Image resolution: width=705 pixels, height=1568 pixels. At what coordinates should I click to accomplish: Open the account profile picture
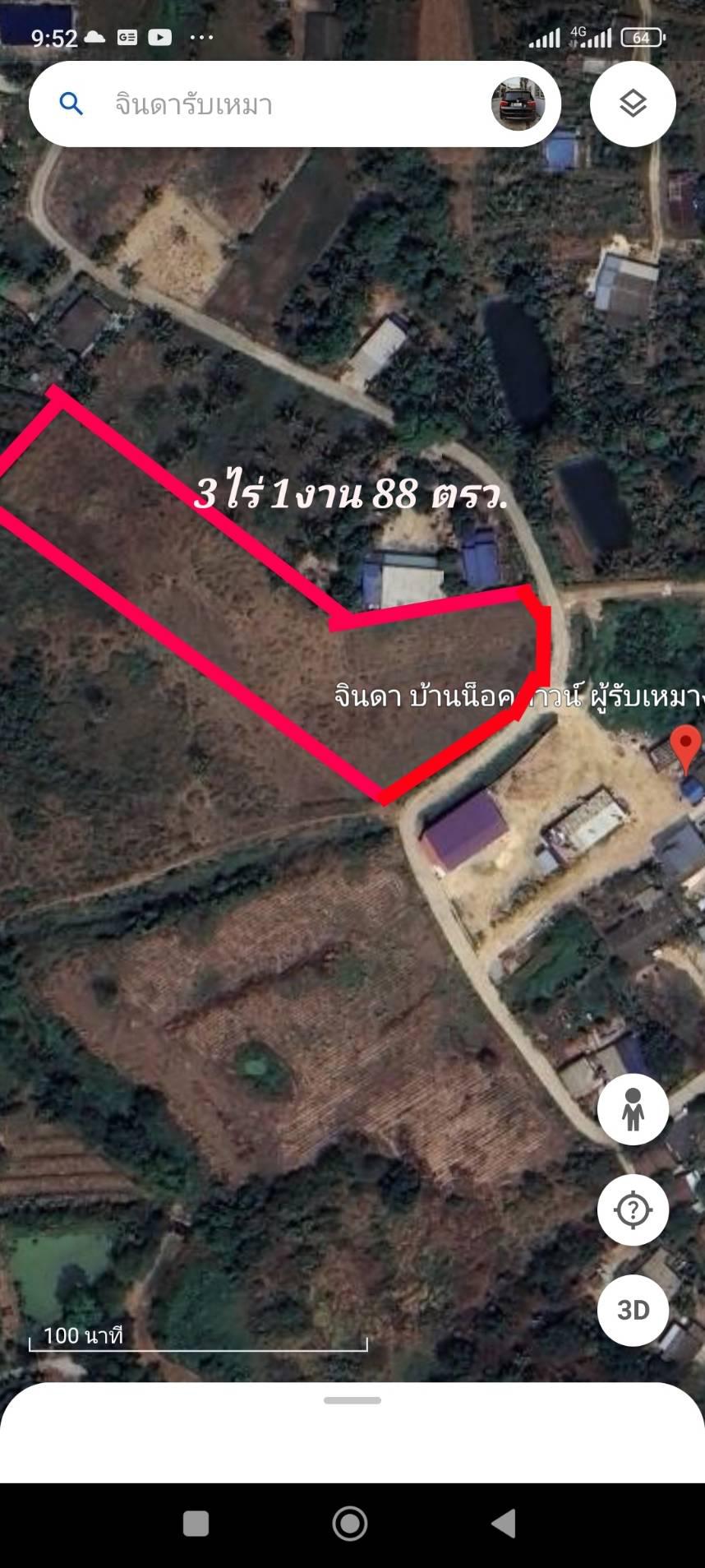518,104
